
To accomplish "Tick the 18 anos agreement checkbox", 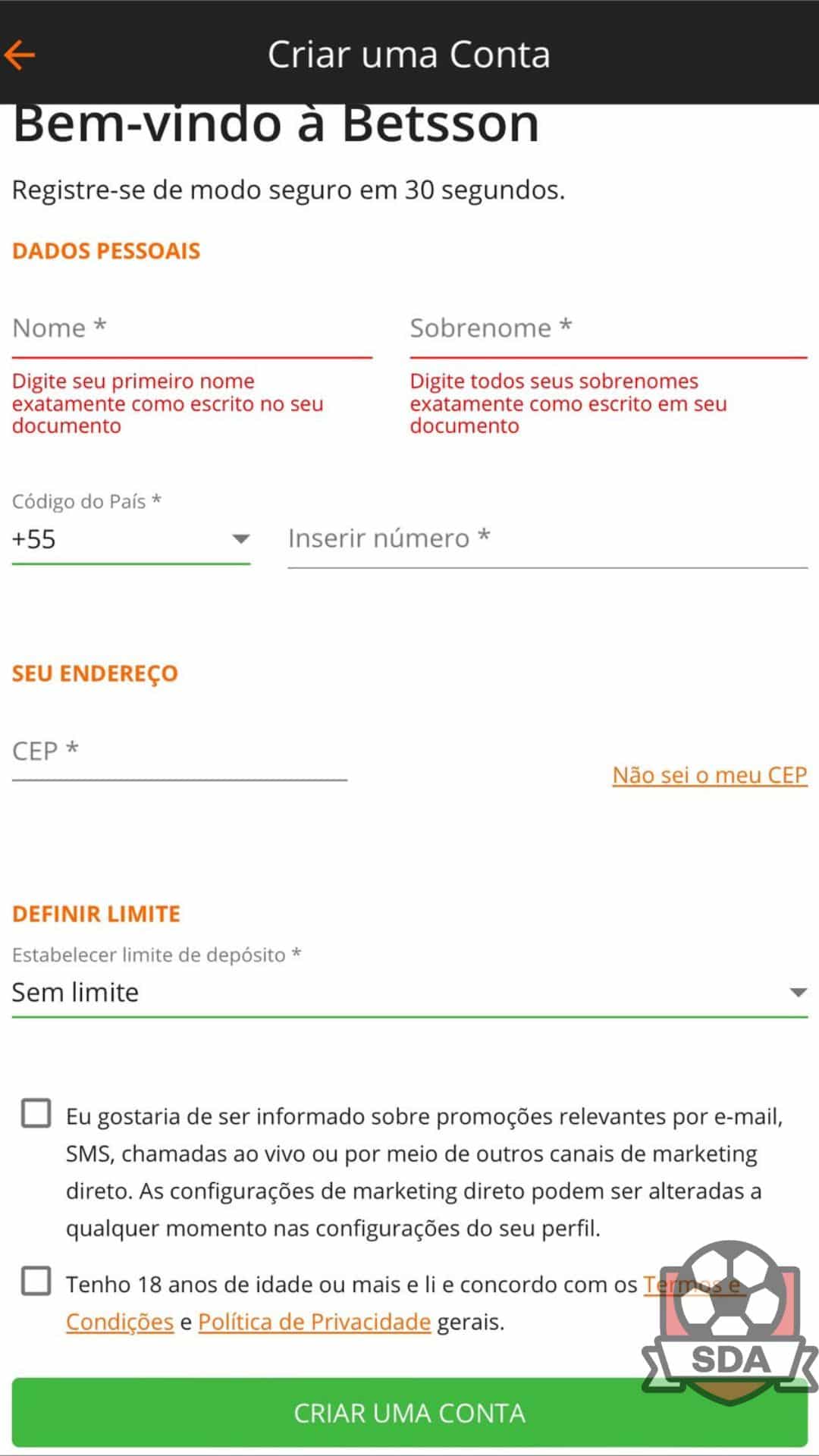I will point(36,1281).
